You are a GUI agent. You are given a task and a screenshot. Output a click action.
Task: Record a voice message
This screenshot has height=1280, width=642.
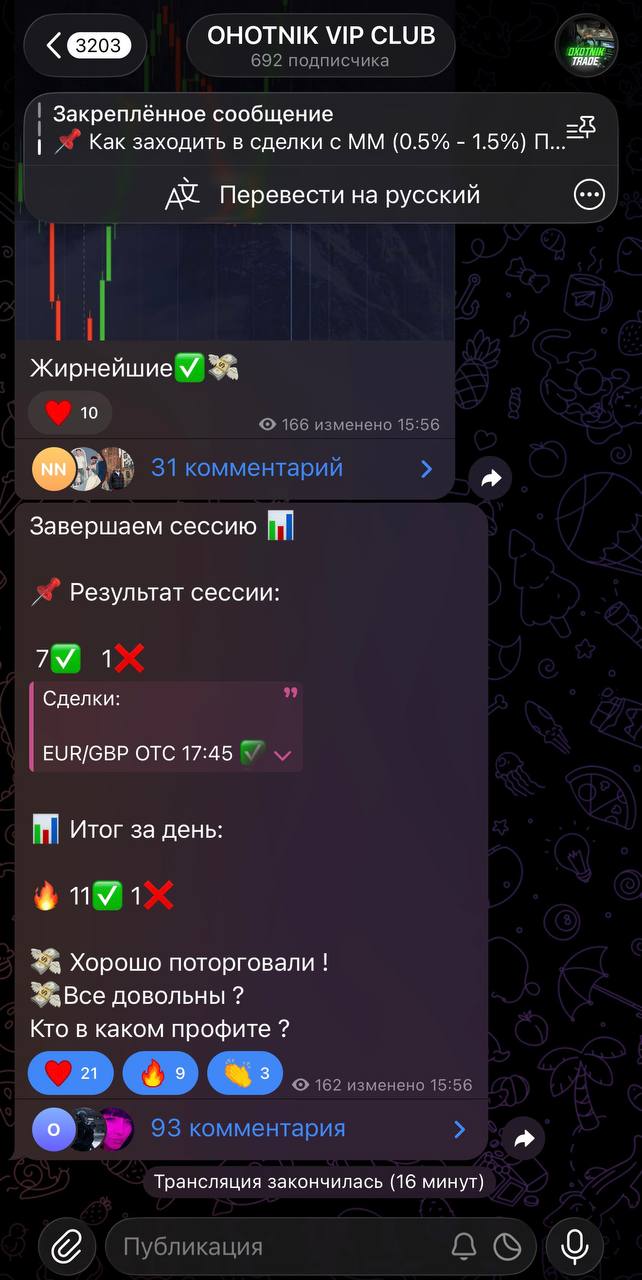574,1246
